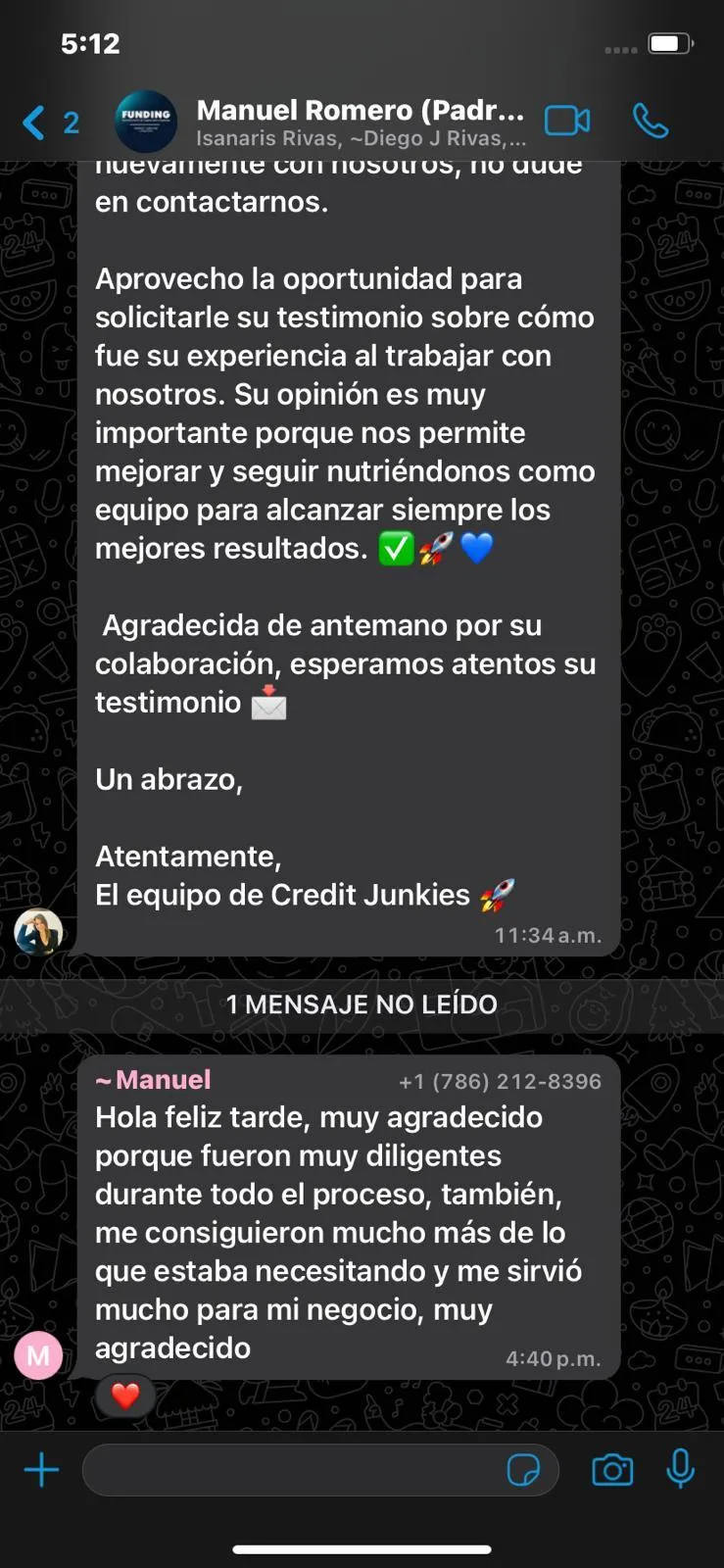Open the camera to take a photo
The height and width of the screenshot is (1568, 724).
click(612, 1470)
